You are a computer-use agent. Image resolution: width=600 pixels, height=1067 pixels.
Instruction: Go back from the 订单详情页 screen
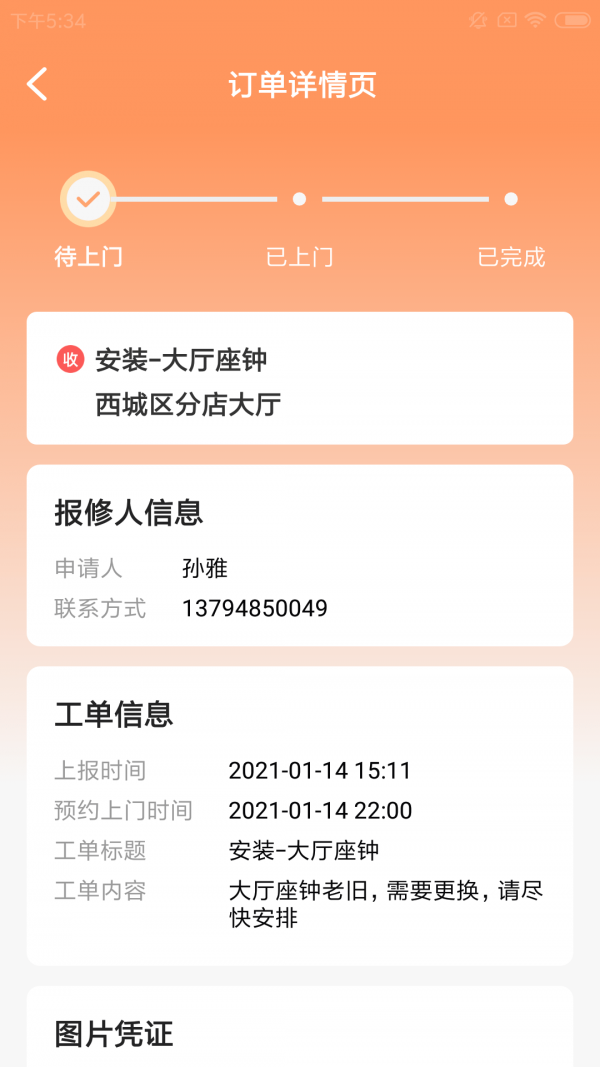(37, 85)
